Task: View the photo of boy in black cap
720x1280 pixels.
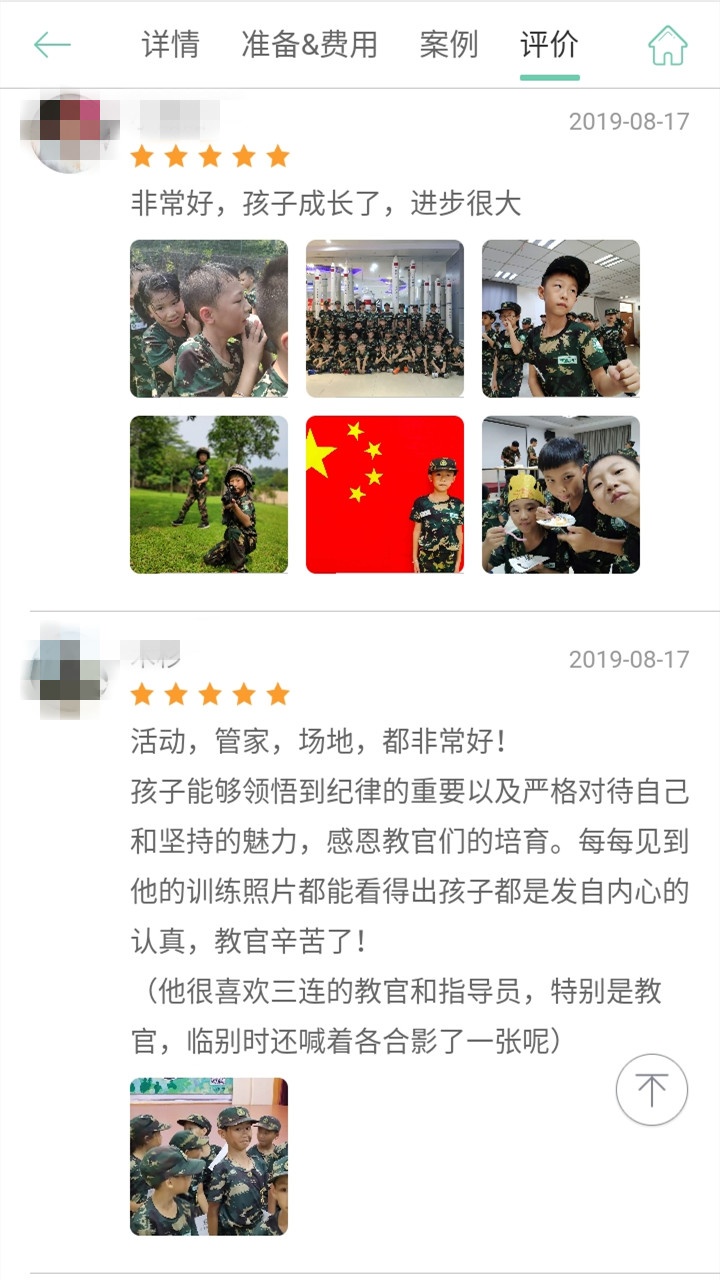Action: point(561,318)
